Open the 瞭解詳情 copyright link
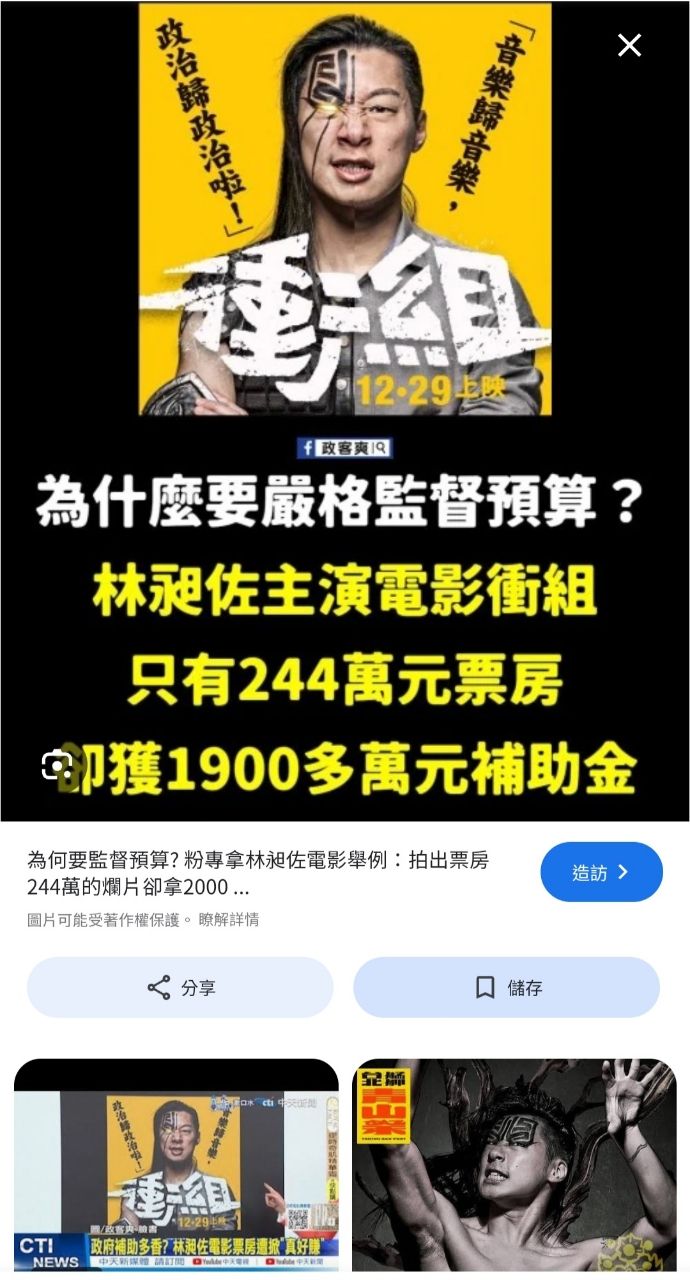The height and width of the screenshot is (1280, 690). click(x=228, y=920)
